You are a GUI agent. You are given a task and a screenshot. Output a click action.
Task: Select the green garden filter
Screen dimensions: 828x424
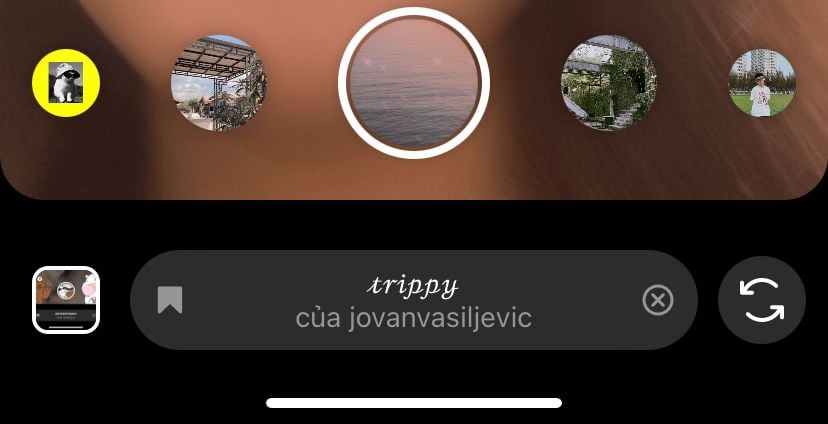pyautogui.click(x=608, y=83)
